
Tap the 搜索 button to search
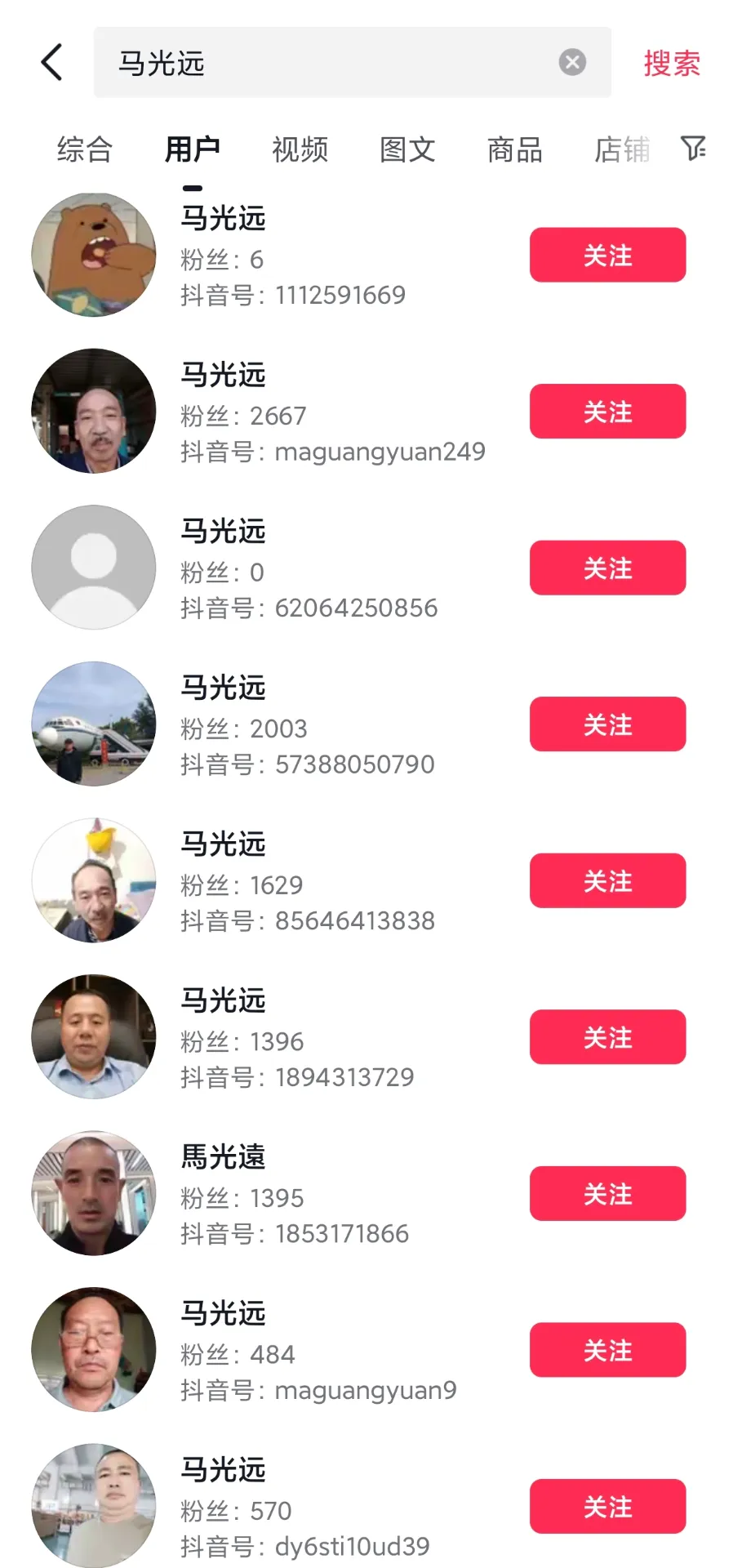click(671, 62)
